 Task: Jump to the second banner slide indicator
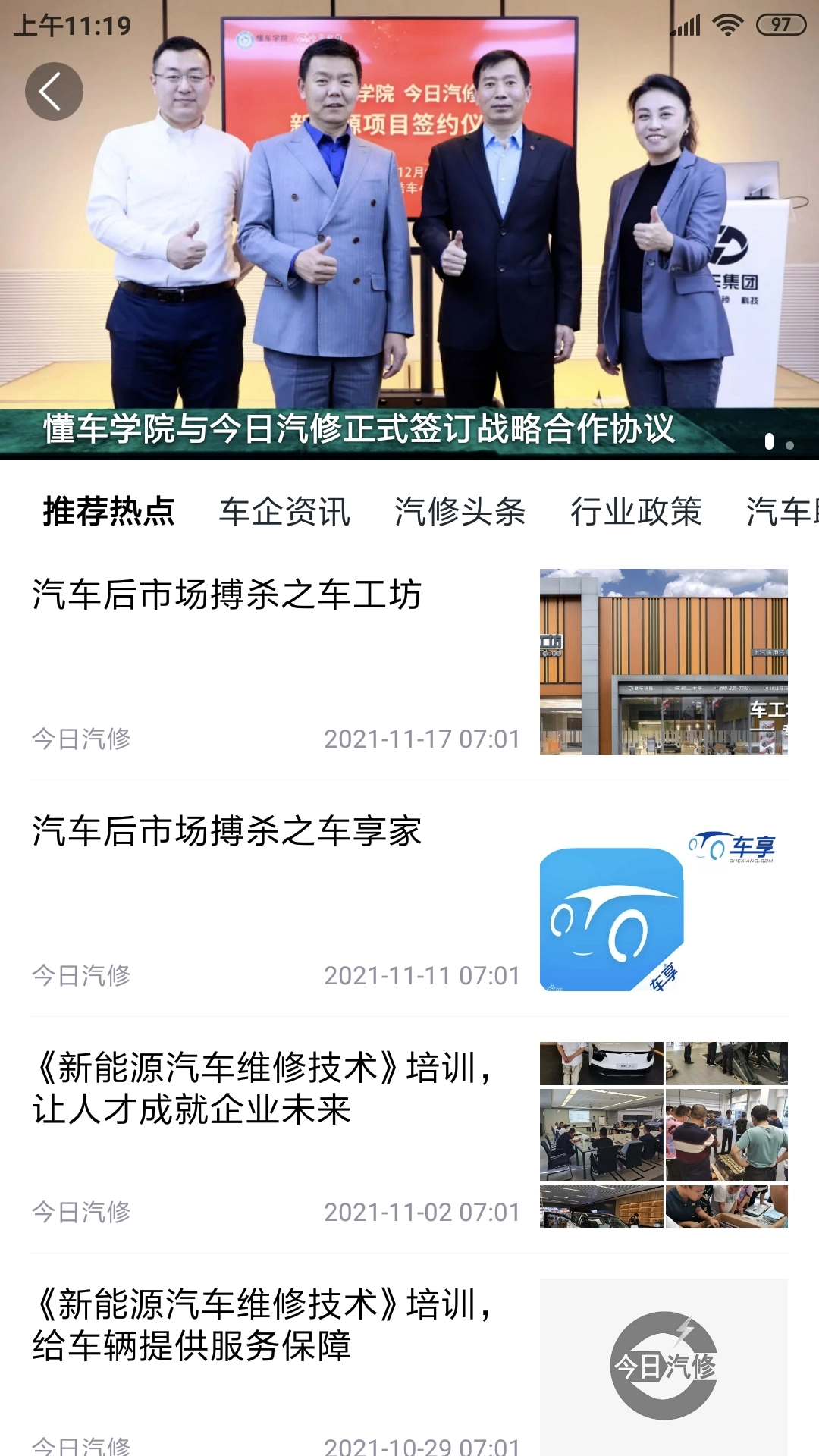coord(790,445)
